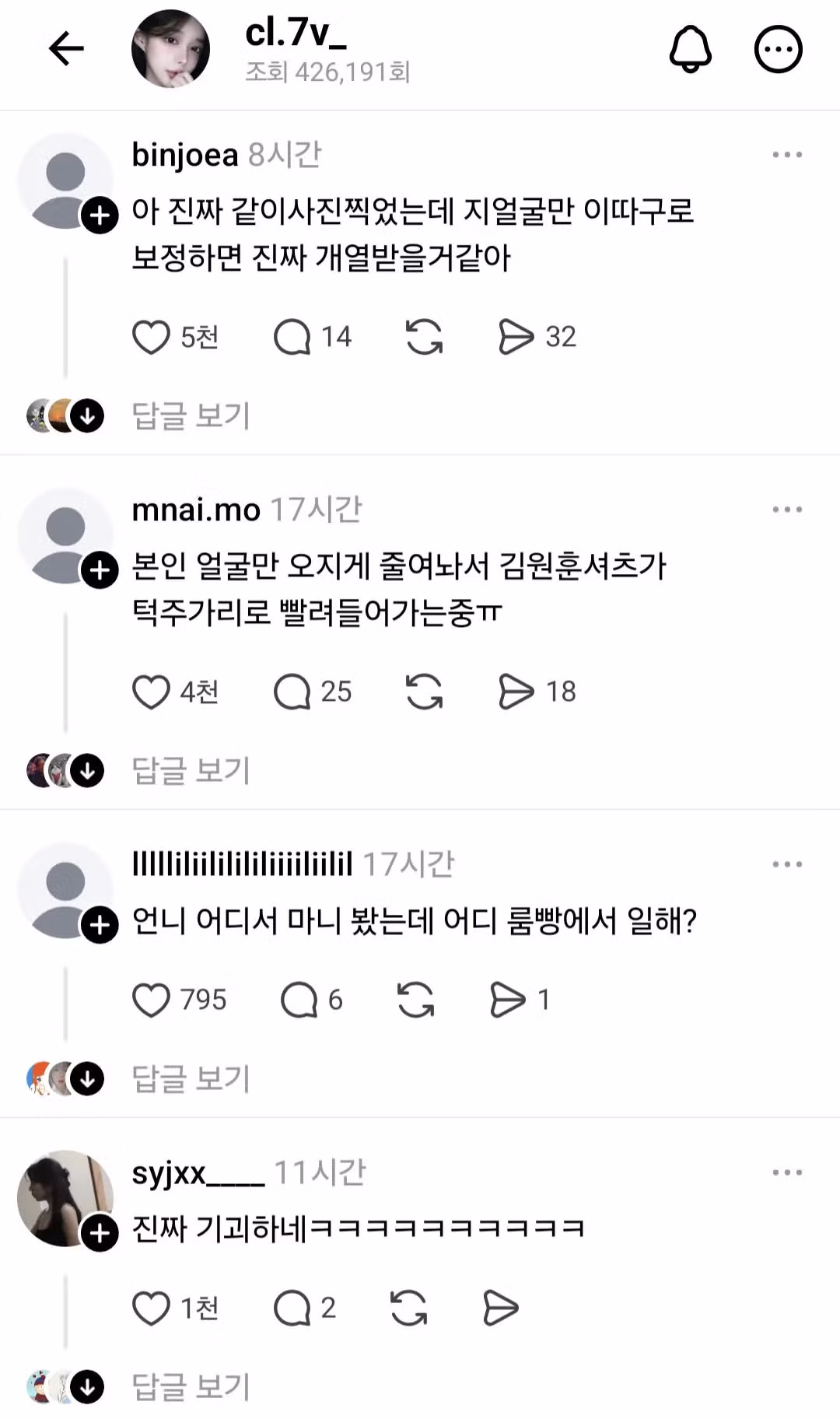Tap the repost icon under syjxx____'s comment
Screen dimensions: 840x1419
click(408, 1307)
